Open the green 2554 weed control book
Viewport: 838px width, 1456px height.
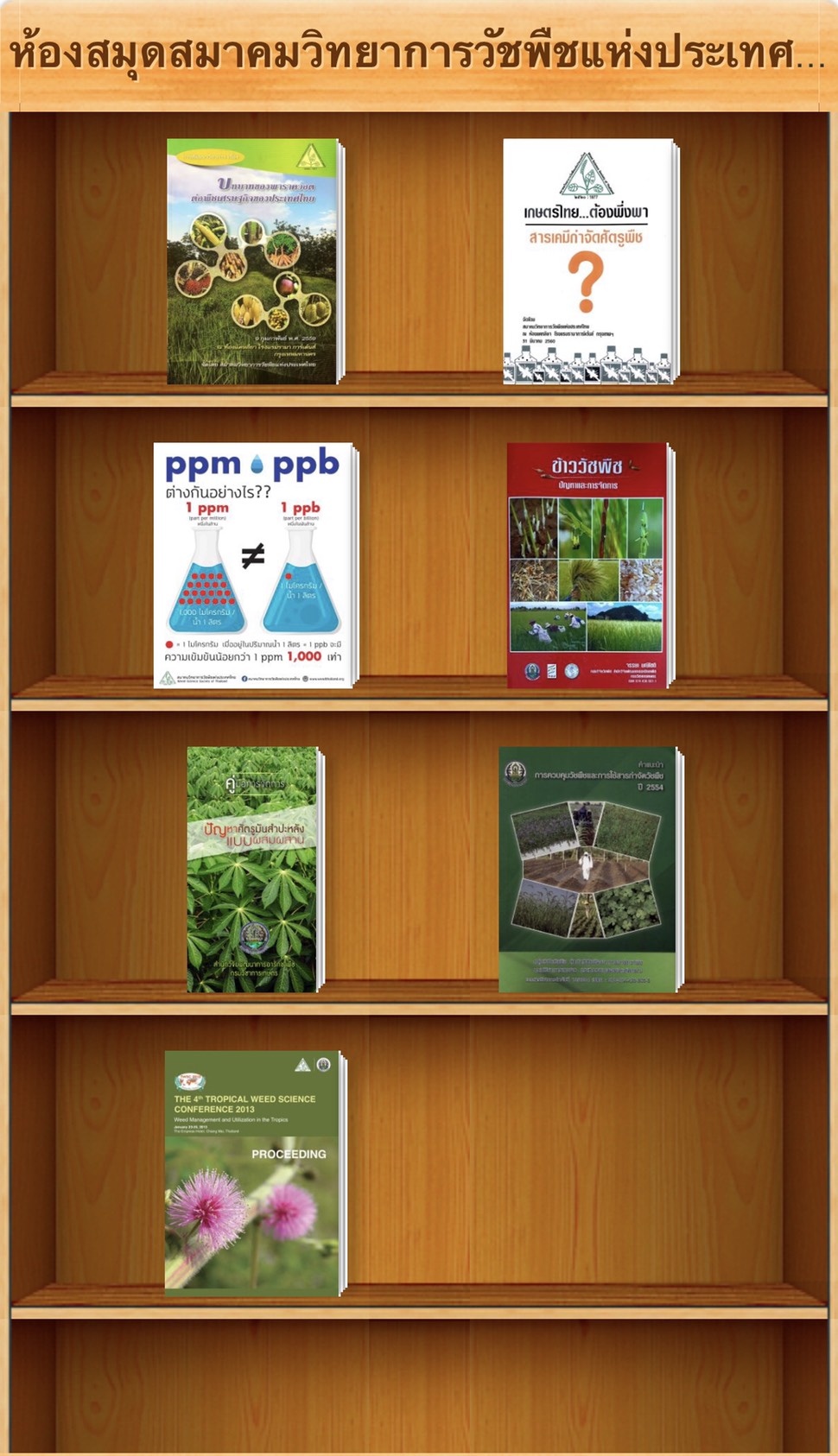588,869
